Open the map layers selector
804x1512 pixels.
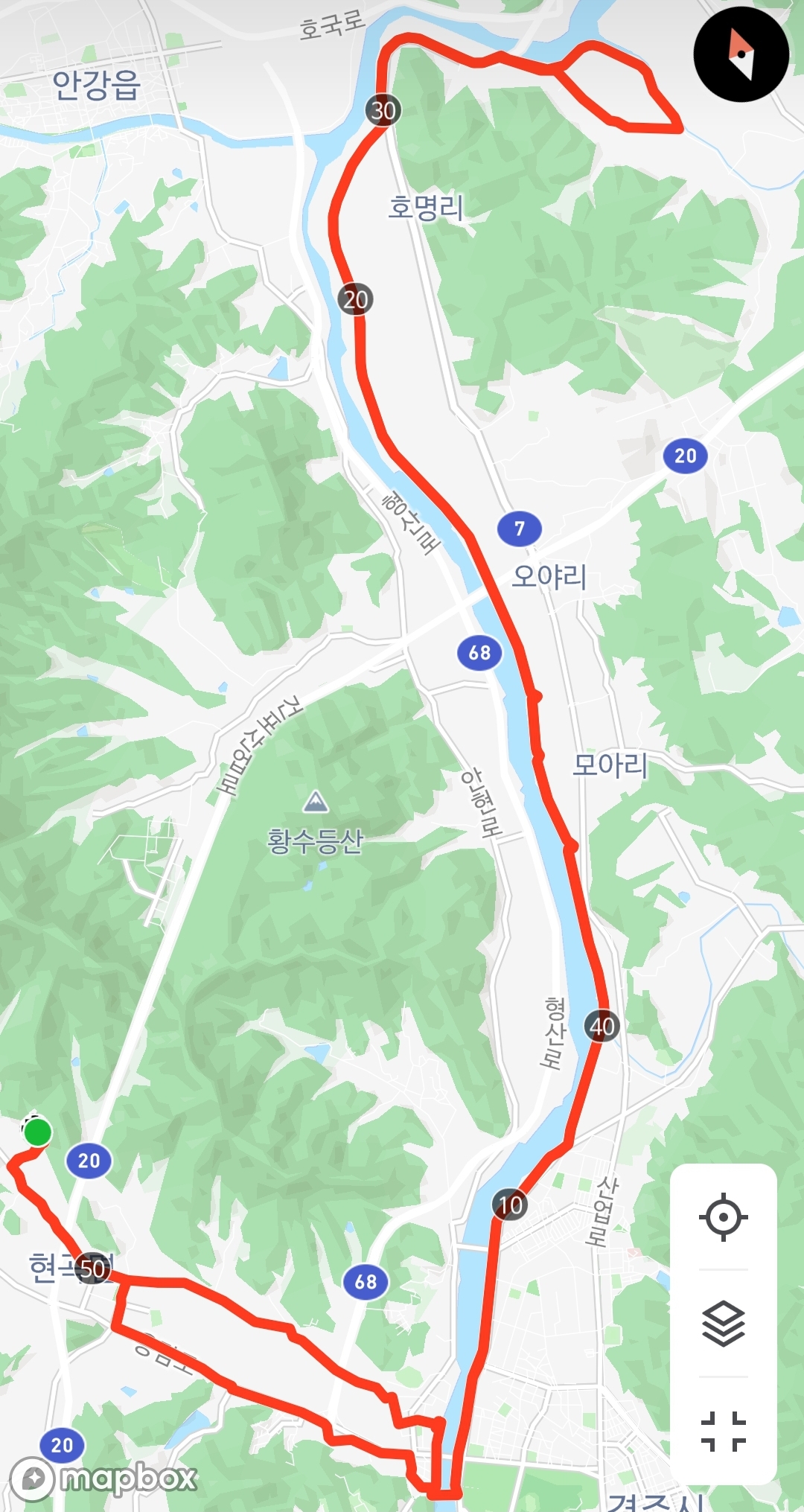(723, 1324)
